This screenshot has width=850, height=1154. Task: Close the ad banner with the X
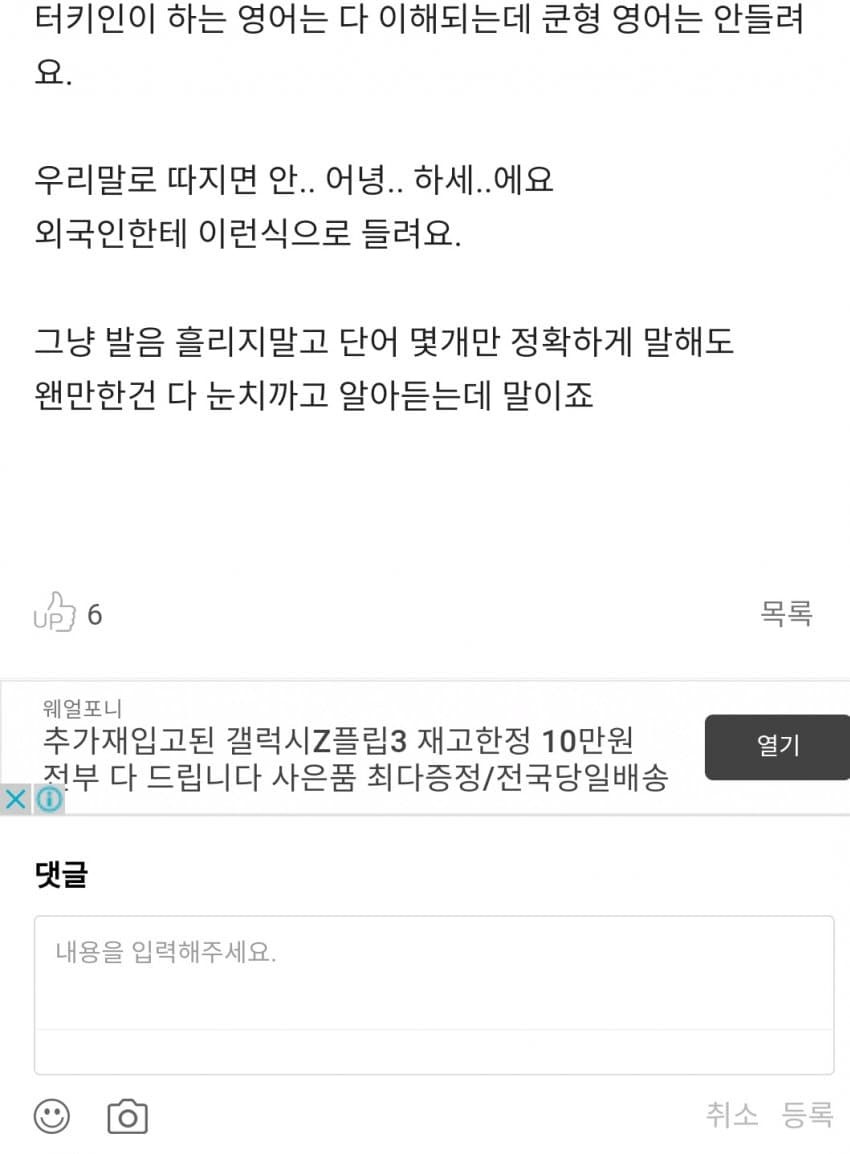[x=14, y=800]
